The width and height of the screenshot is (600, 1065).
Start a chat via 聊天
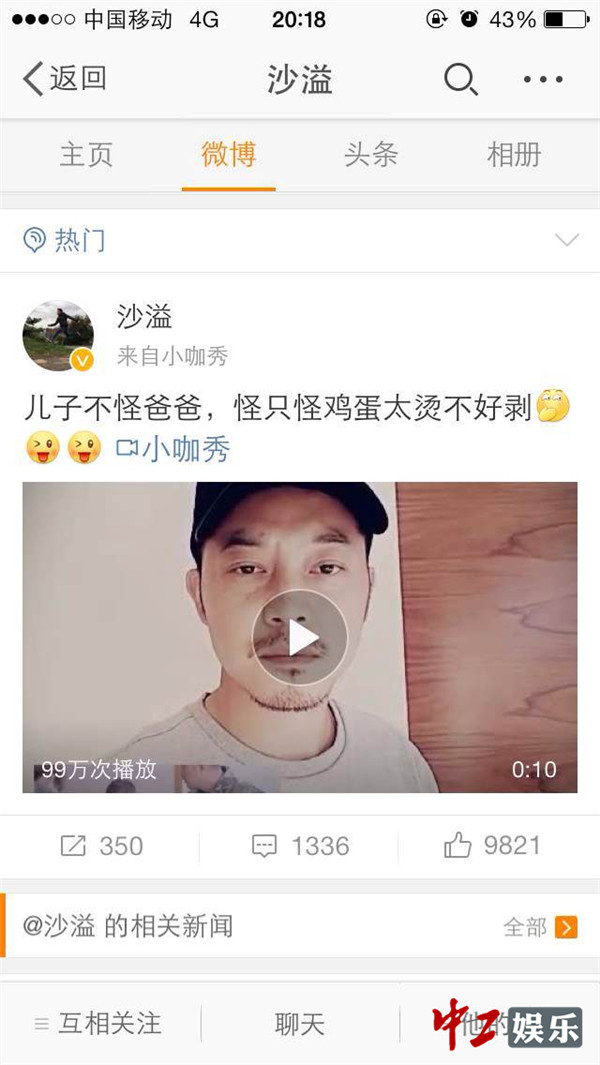[300, 1024]
